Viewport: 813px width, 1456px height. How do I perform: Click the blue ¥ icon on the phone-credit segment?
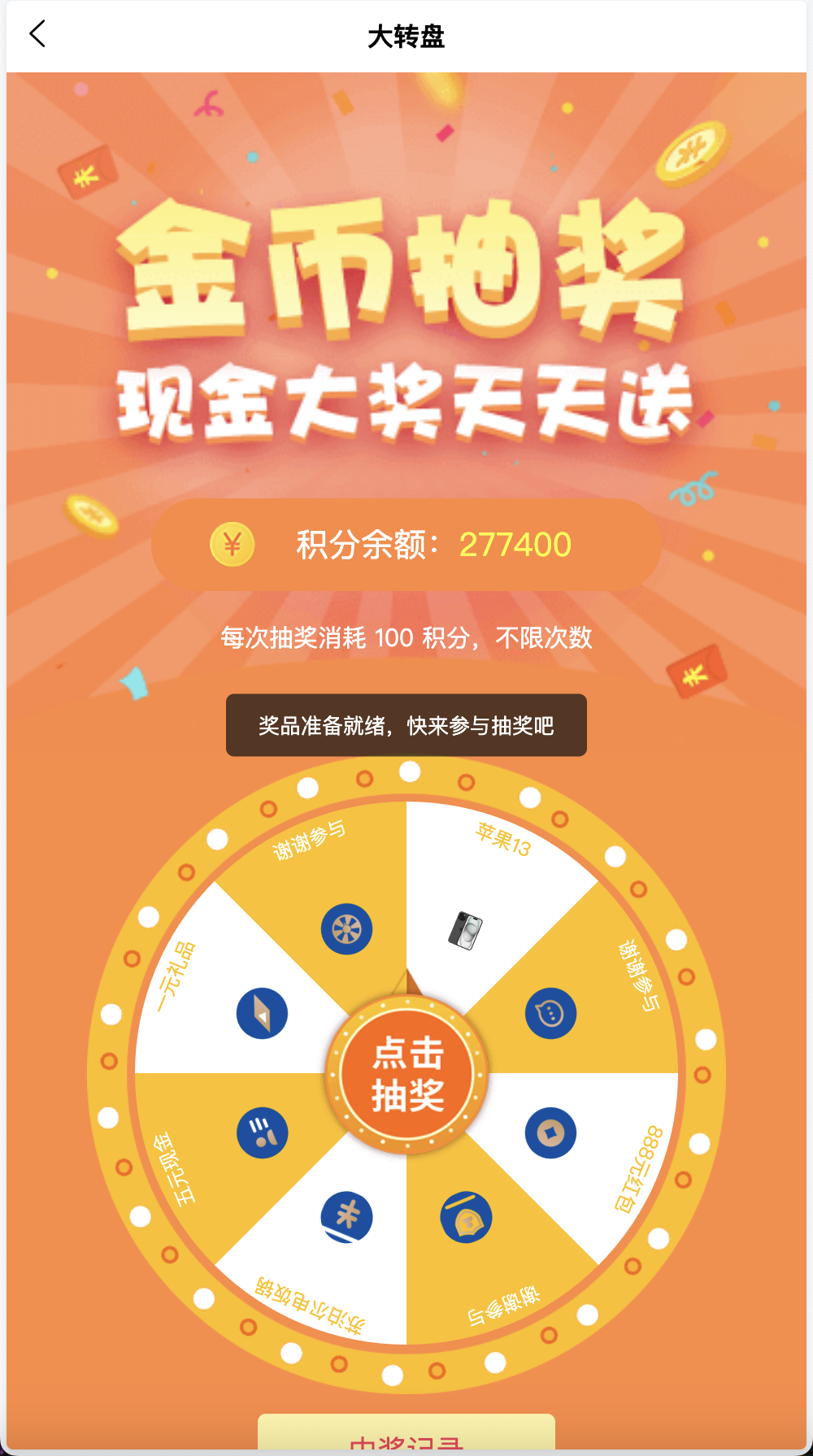pyautogui.click(x=348, y=1217)
